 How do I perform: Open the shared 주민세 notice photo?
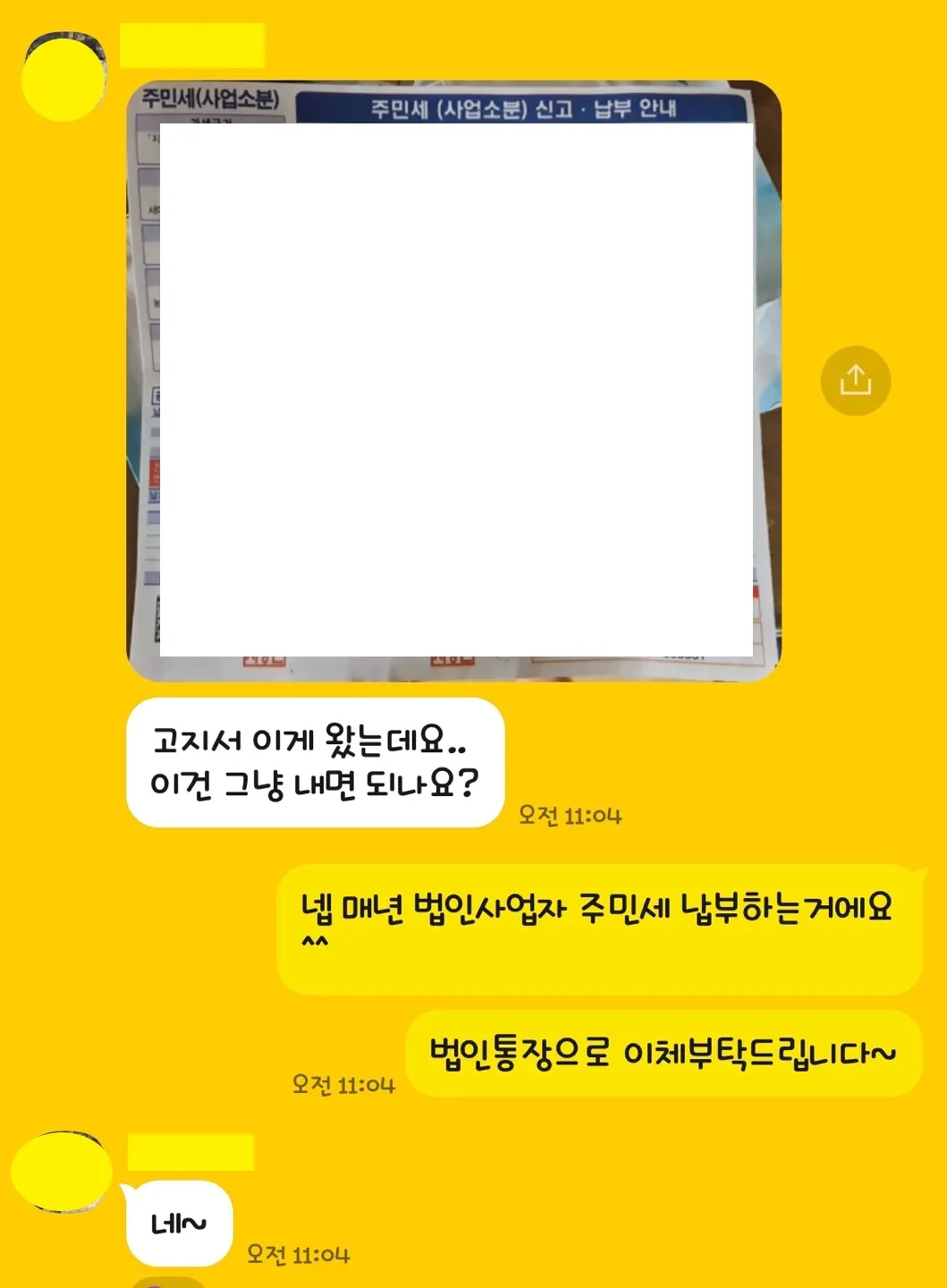[x=454, y=382]
